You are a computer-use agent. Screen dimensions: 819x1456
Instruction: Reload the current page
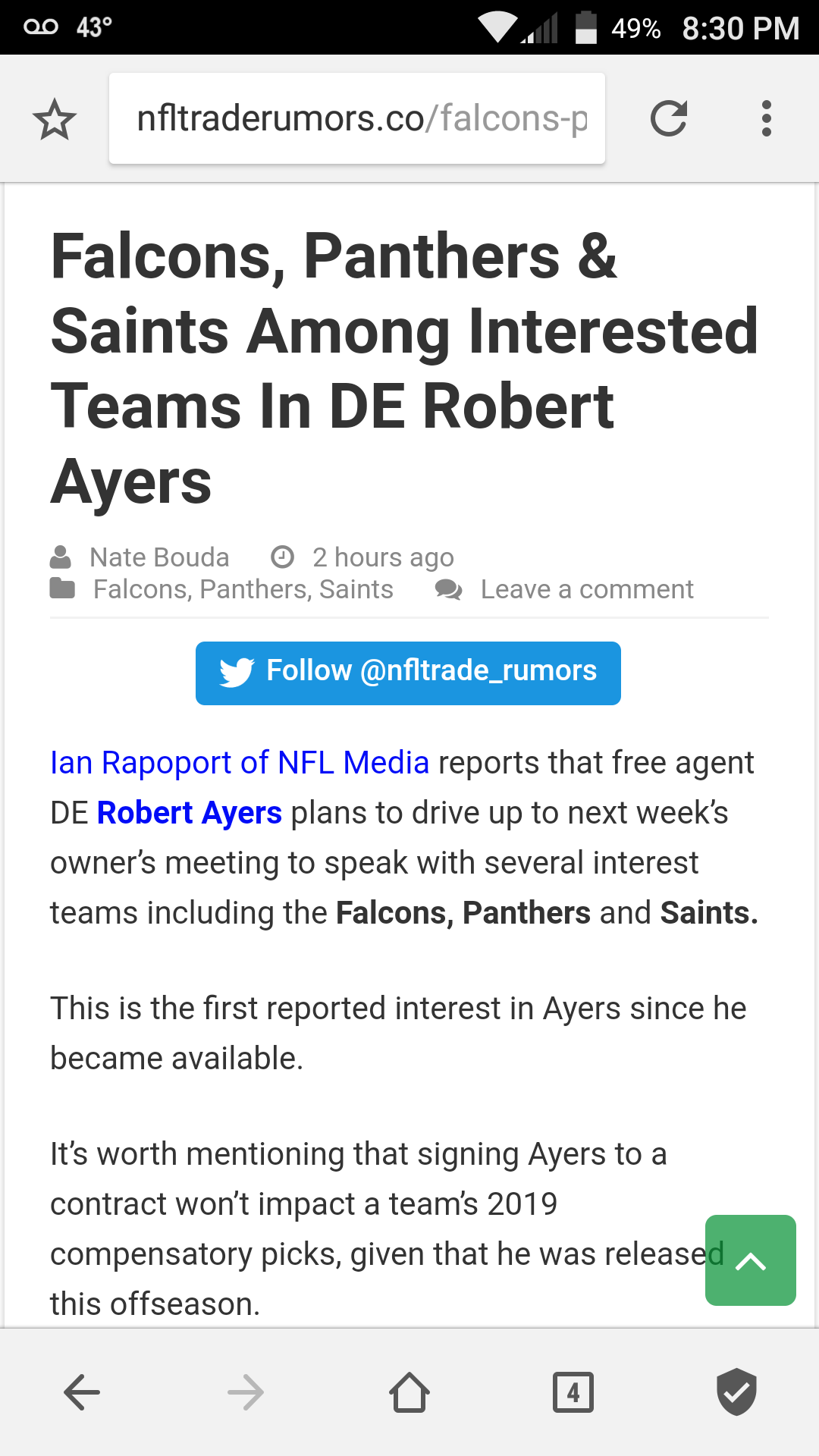[x=669, y=118]
